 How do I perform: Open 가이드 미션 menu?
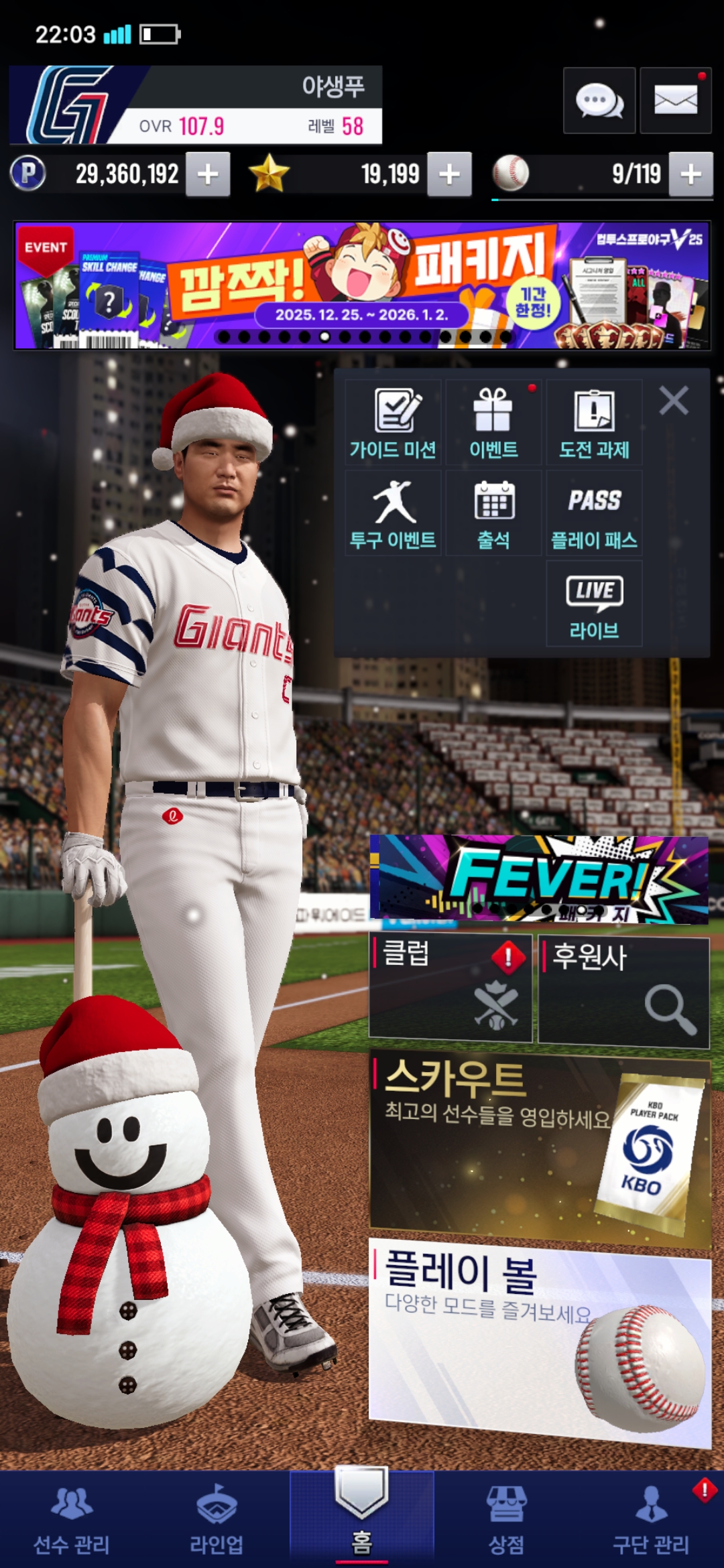coord(394,423)
